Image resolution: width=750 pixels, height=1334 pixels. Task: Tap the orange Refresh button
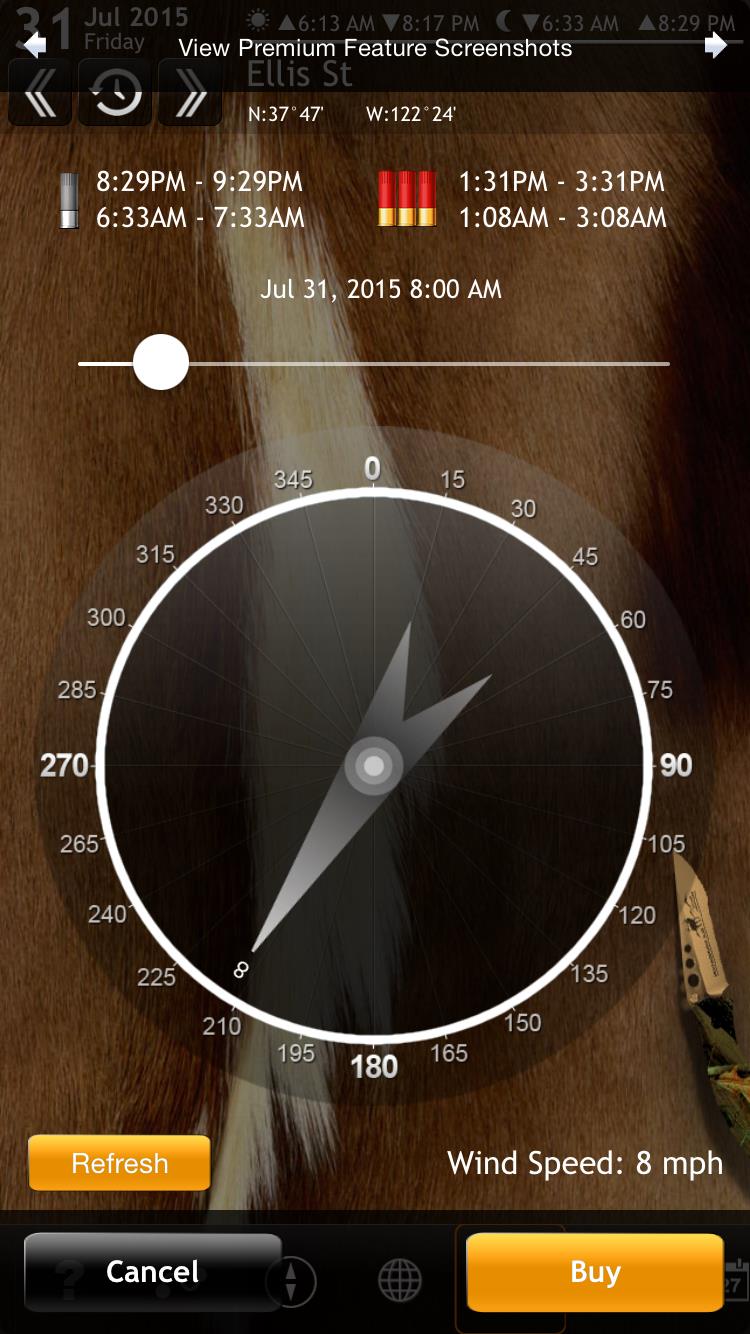(120, 1163)
